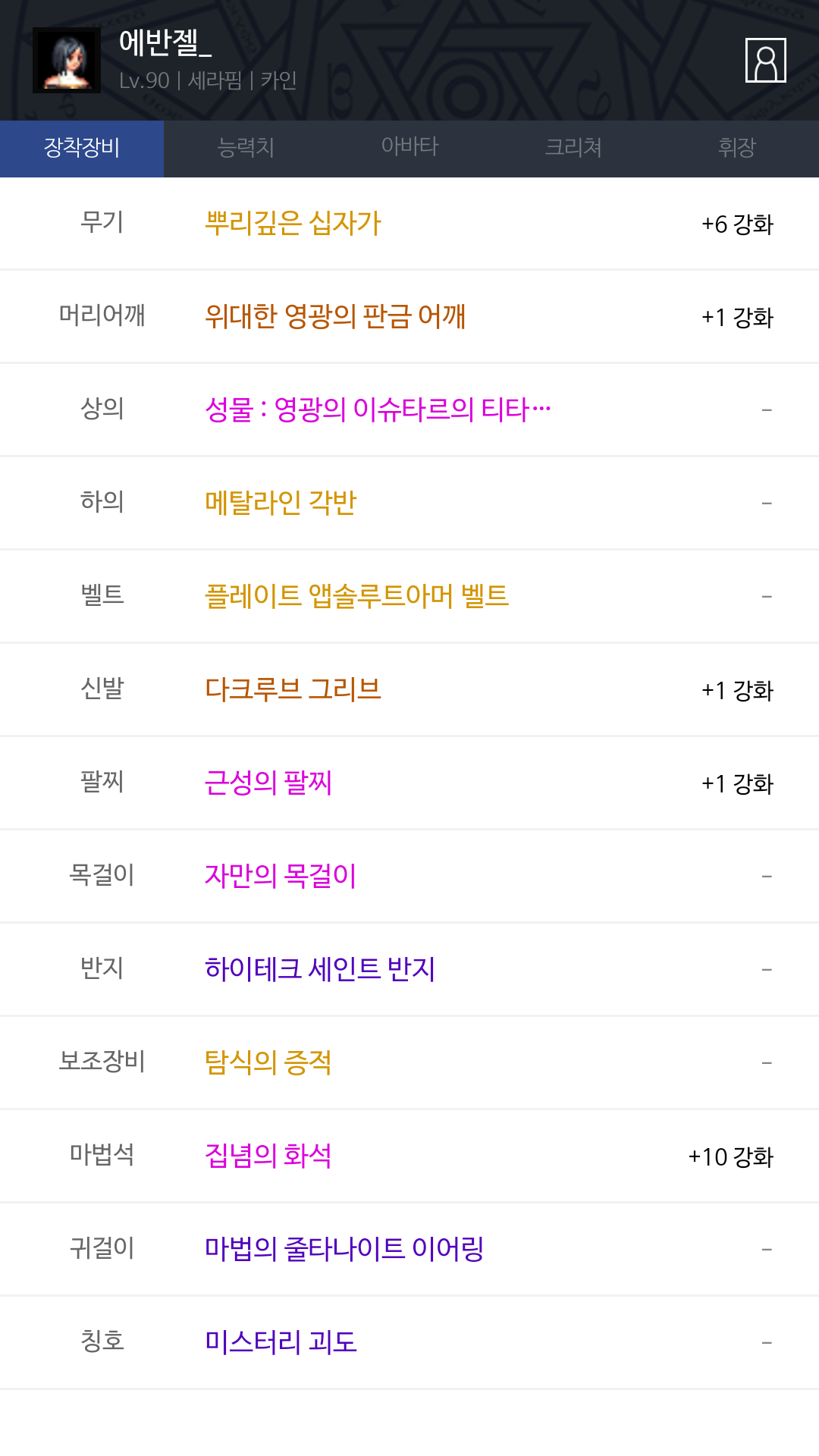Open 탐식의 증적 sub equipment
The height and width of the screenshot is (1456, 819).
click(268, 1062)
